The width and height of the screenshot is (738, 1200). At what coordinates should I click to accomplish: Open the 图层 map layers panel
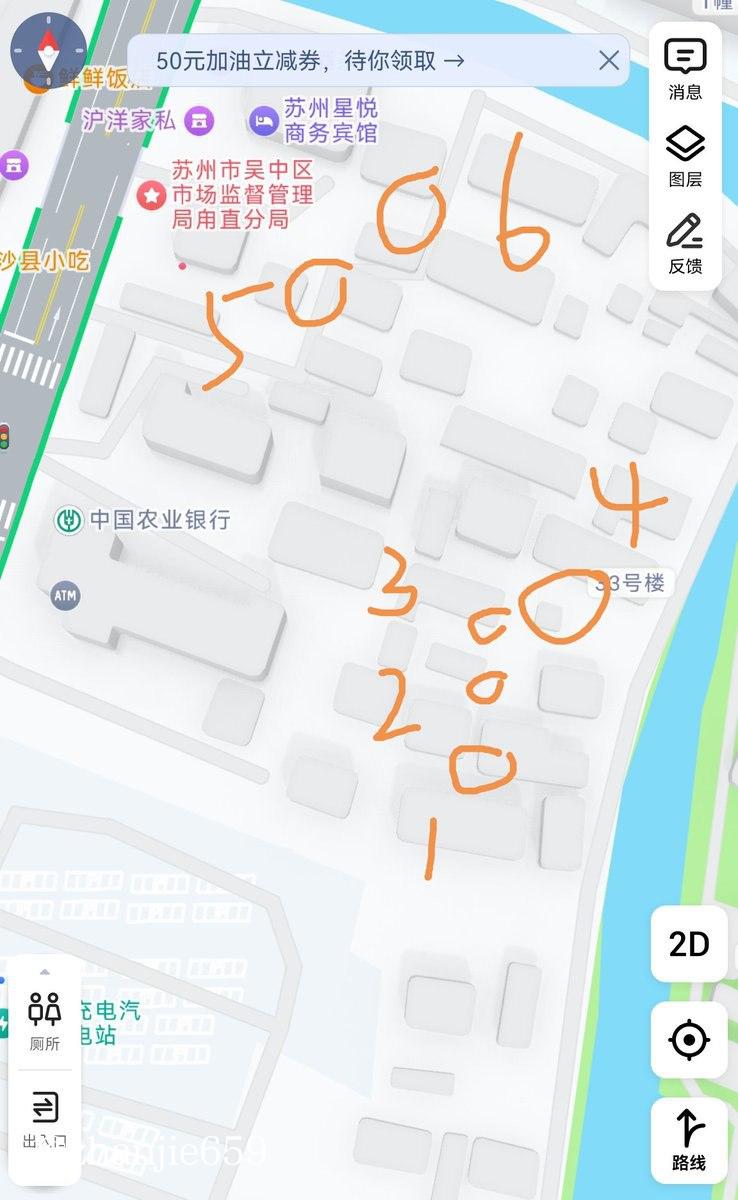click(685, 157)
